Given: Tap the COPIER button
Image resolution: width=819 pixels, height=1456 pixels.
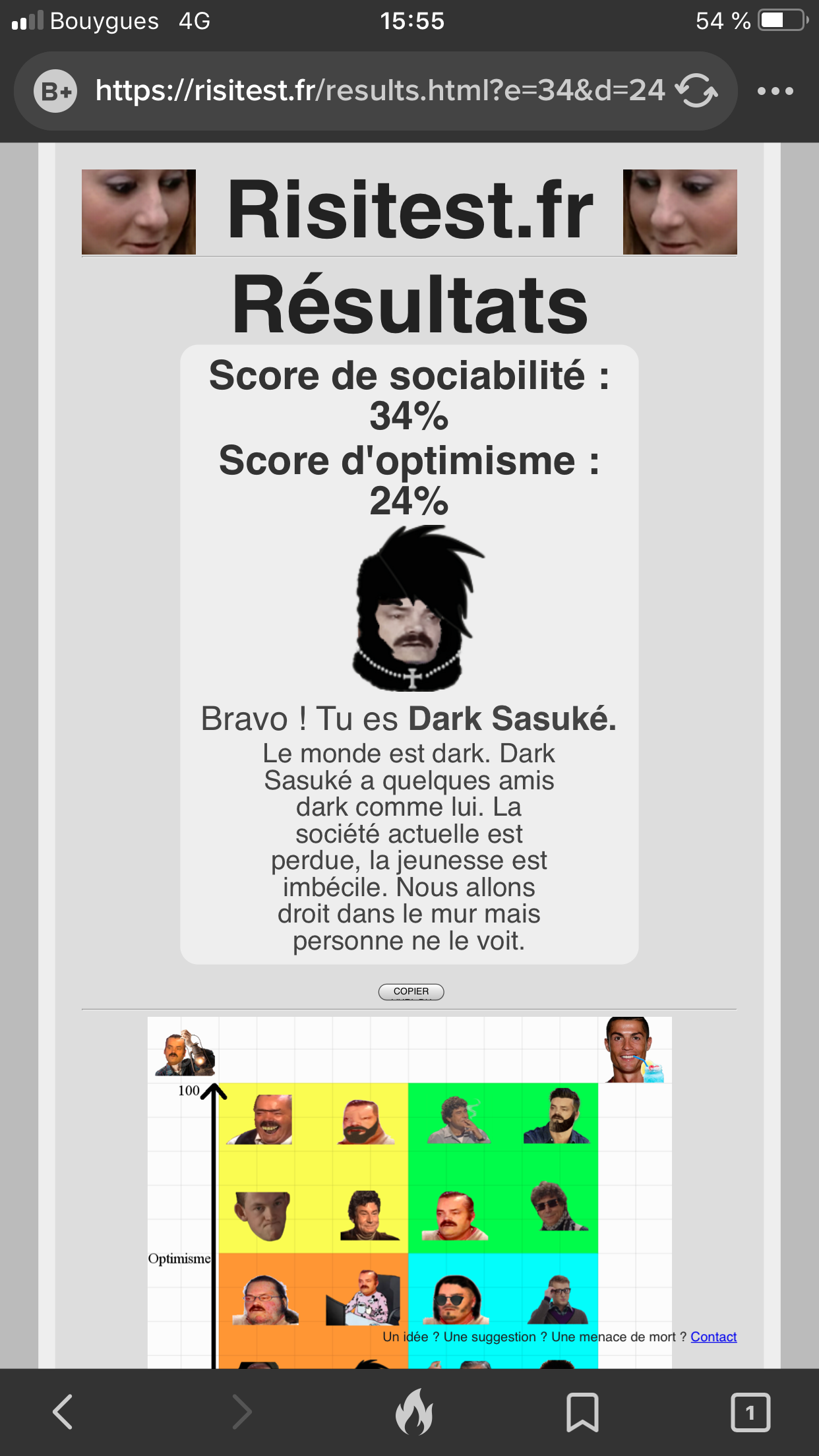Looking at the screenshot, I should coord(411,991).
